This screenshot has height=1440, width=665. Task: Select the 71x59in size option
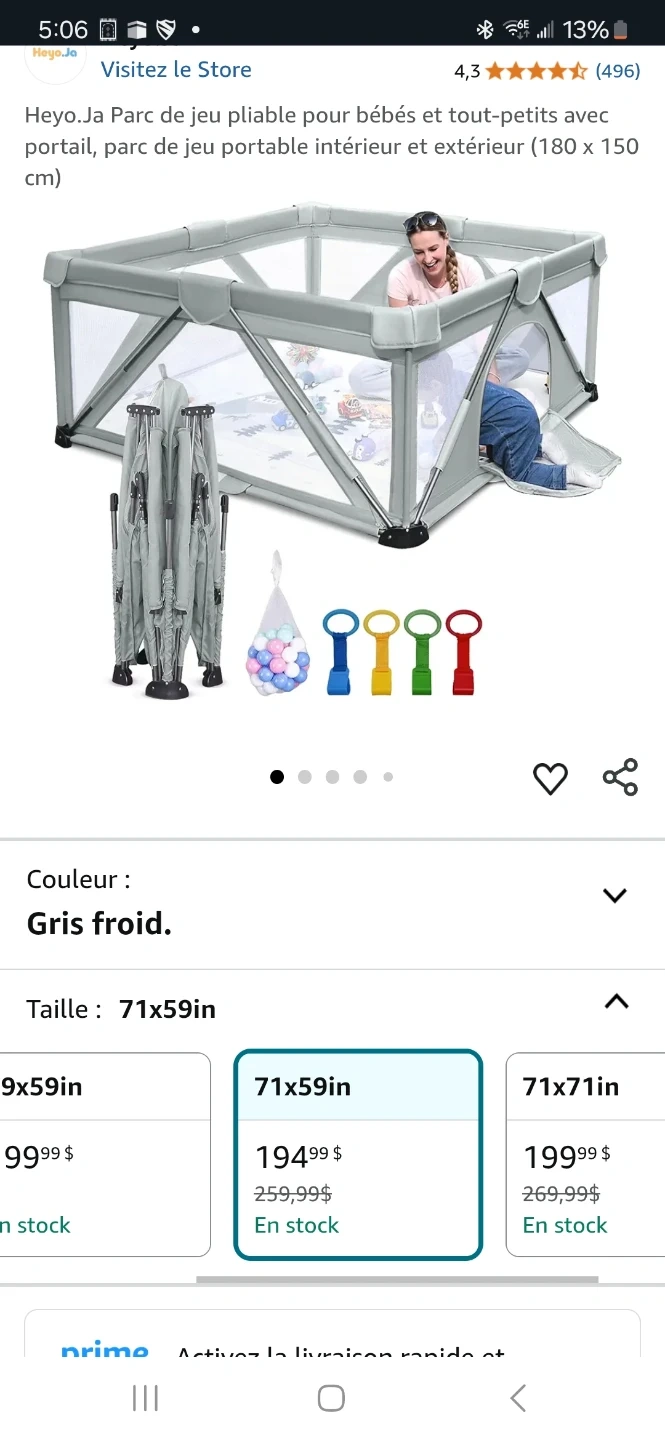(358, 1154)
